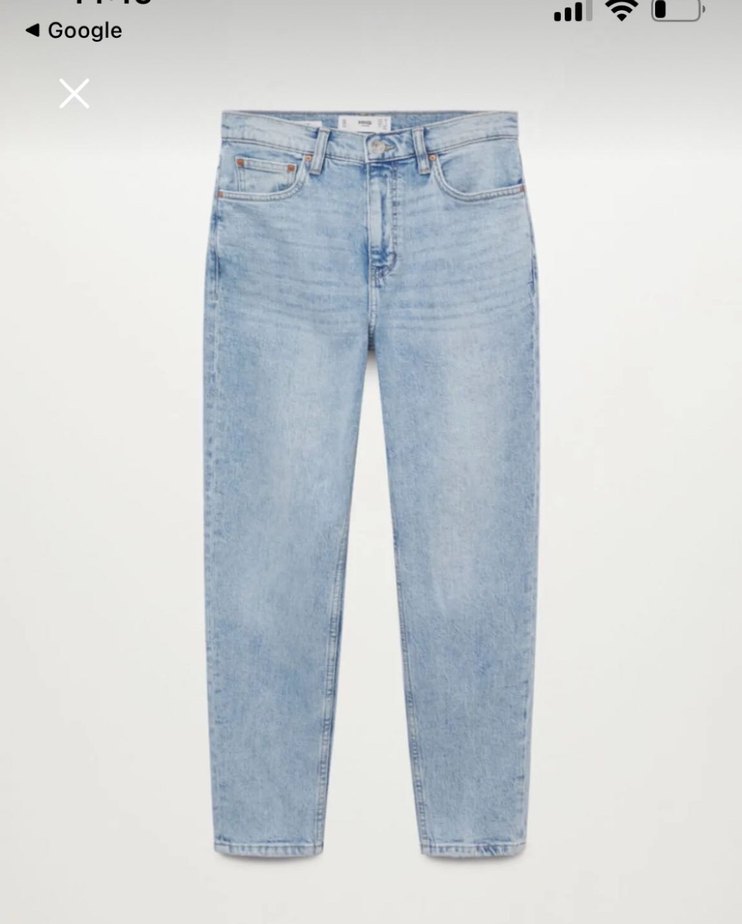Return to the Google app via breadcrumb

73,31
